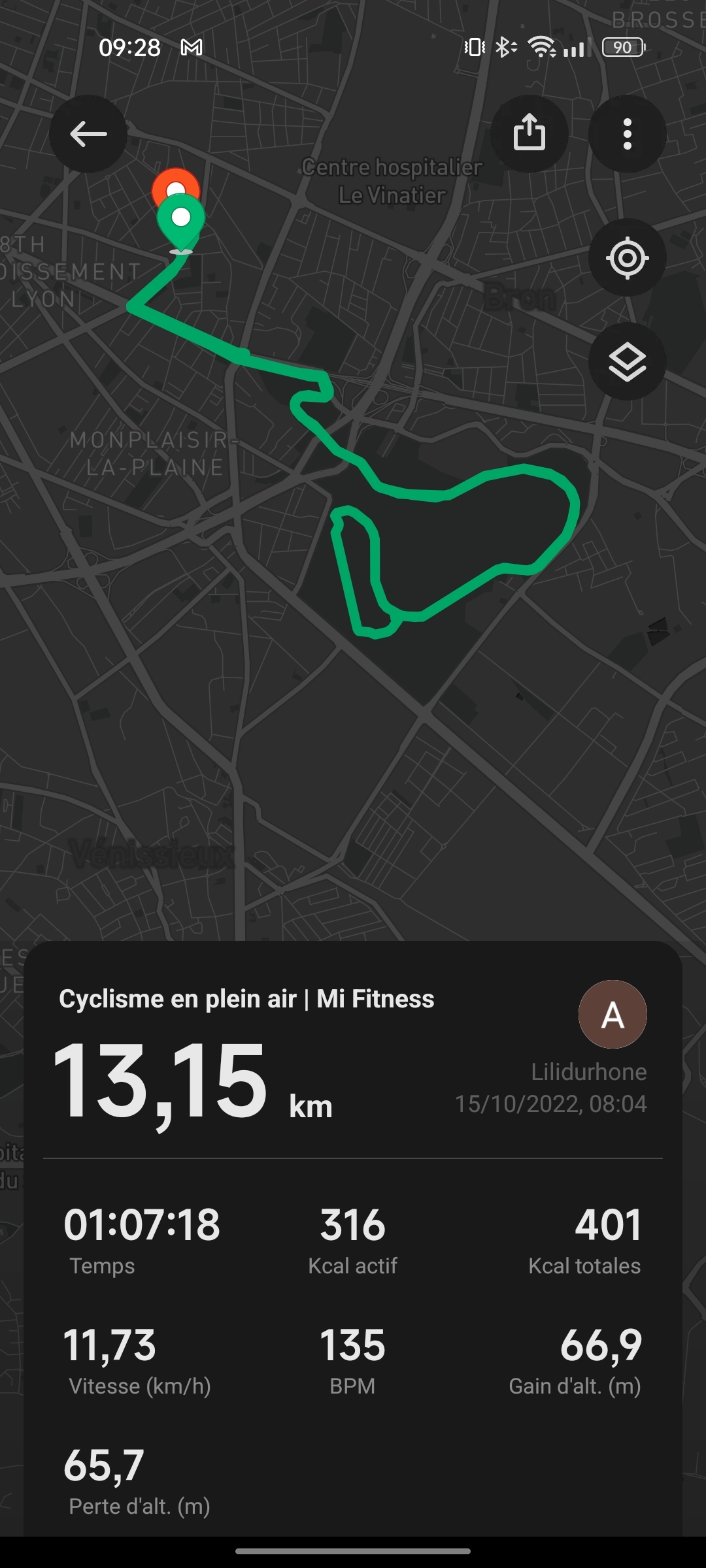
Task: Recenter the map on the route
Action: pos(627,257)
